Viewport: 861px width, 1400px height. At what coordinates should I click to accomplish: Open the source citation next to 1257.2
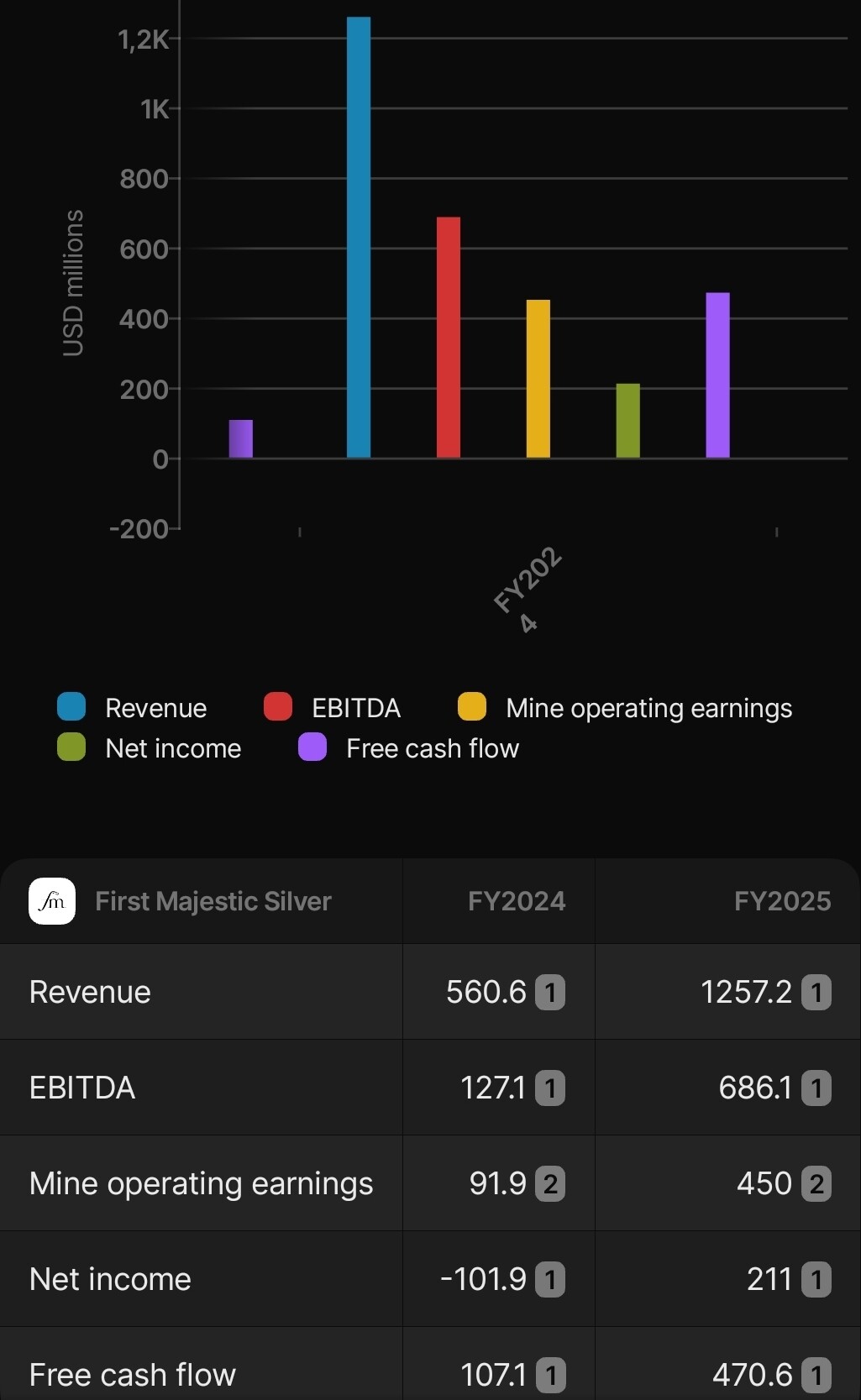(x=816, y=993)
